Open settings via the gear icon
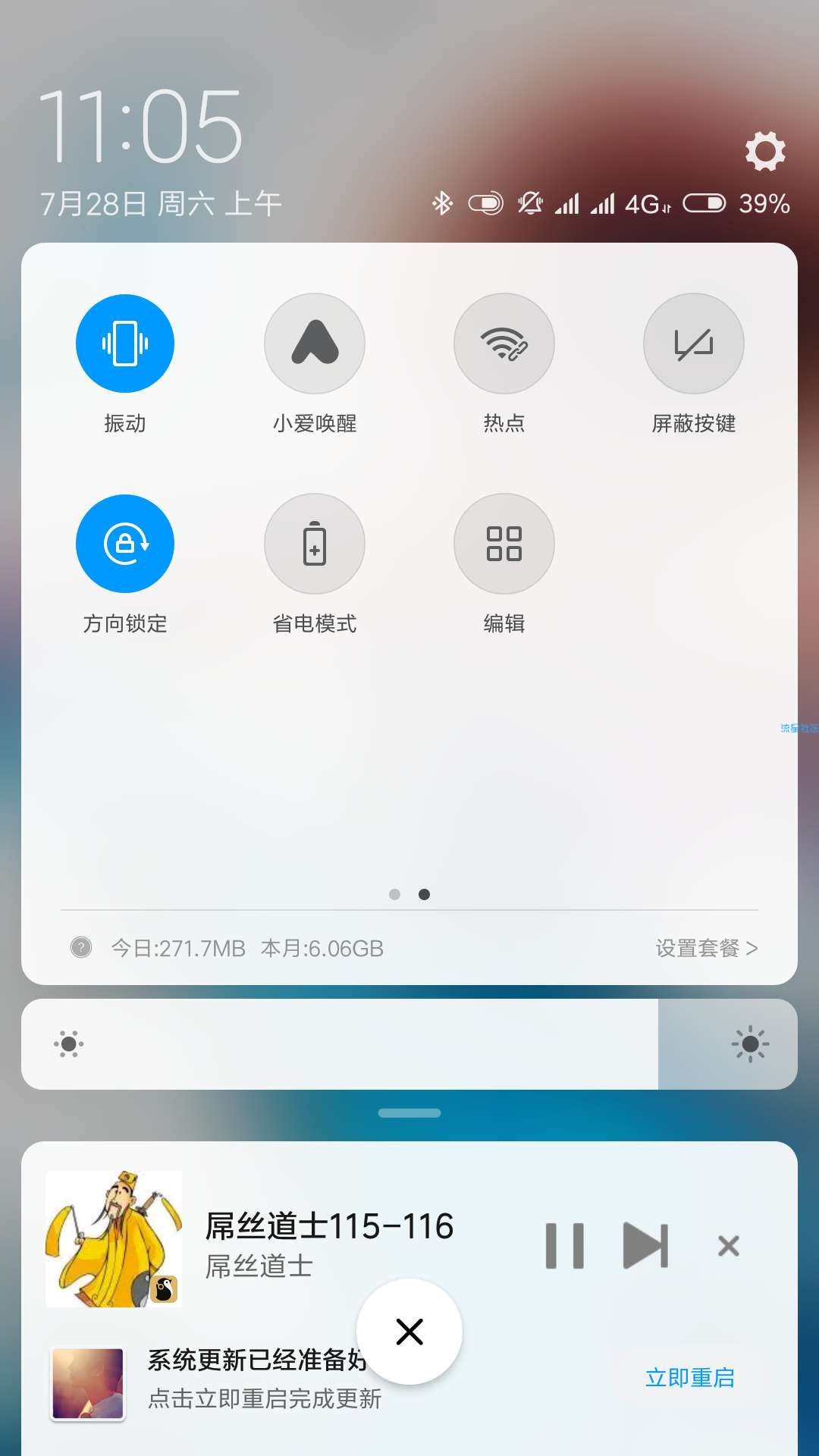The width and height of the screenshot is (819, 1456). pyautogui.click(x=764, y=151)
